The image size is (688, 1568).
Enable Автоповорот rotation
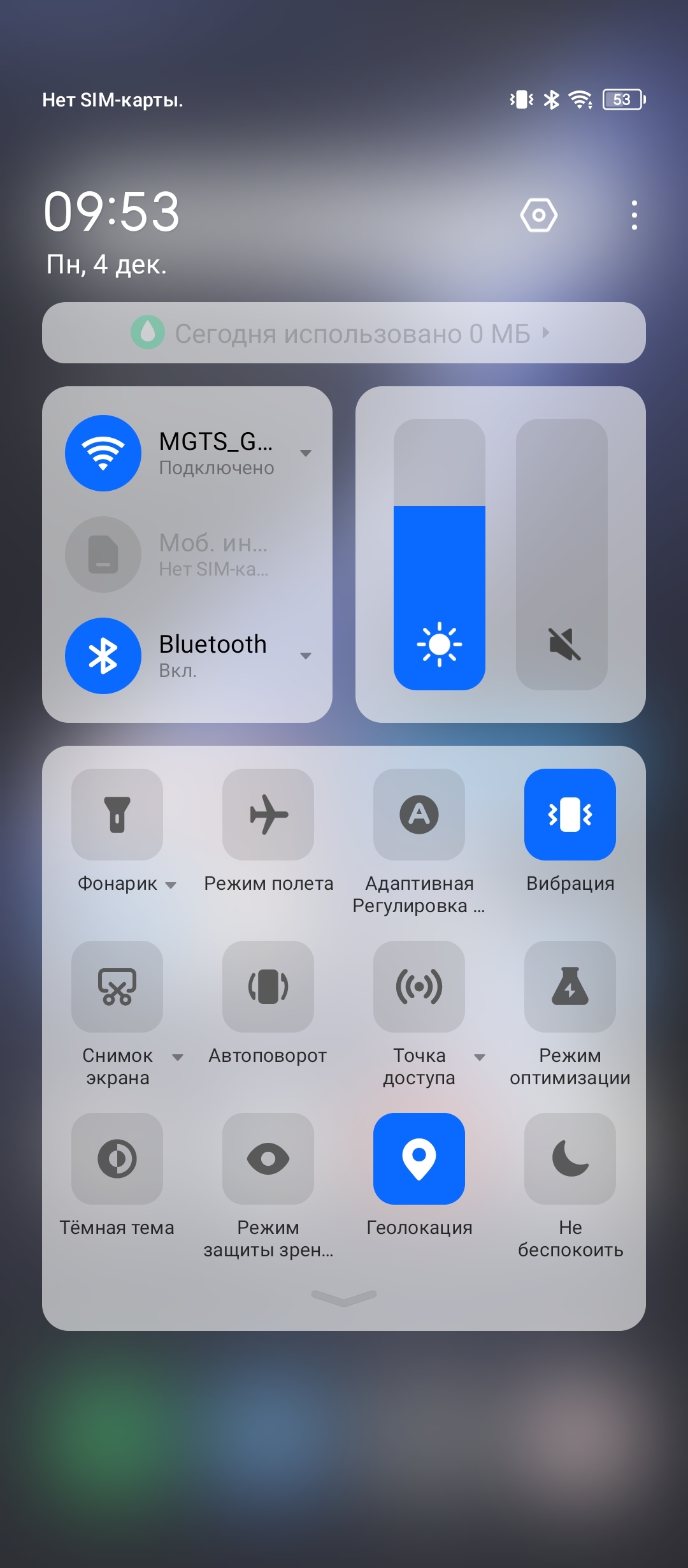268,987
